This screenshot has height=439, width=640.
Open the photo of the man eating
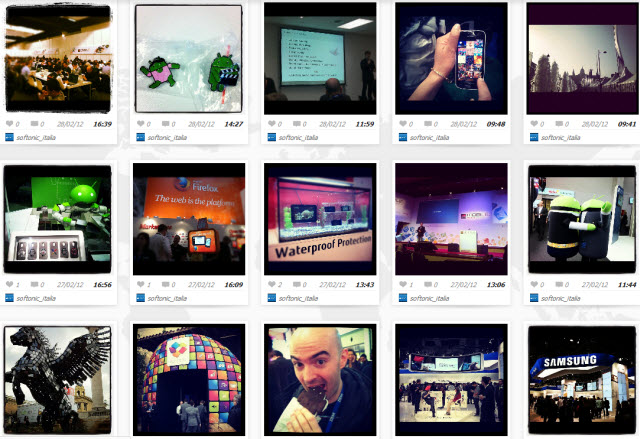[320, 380]
